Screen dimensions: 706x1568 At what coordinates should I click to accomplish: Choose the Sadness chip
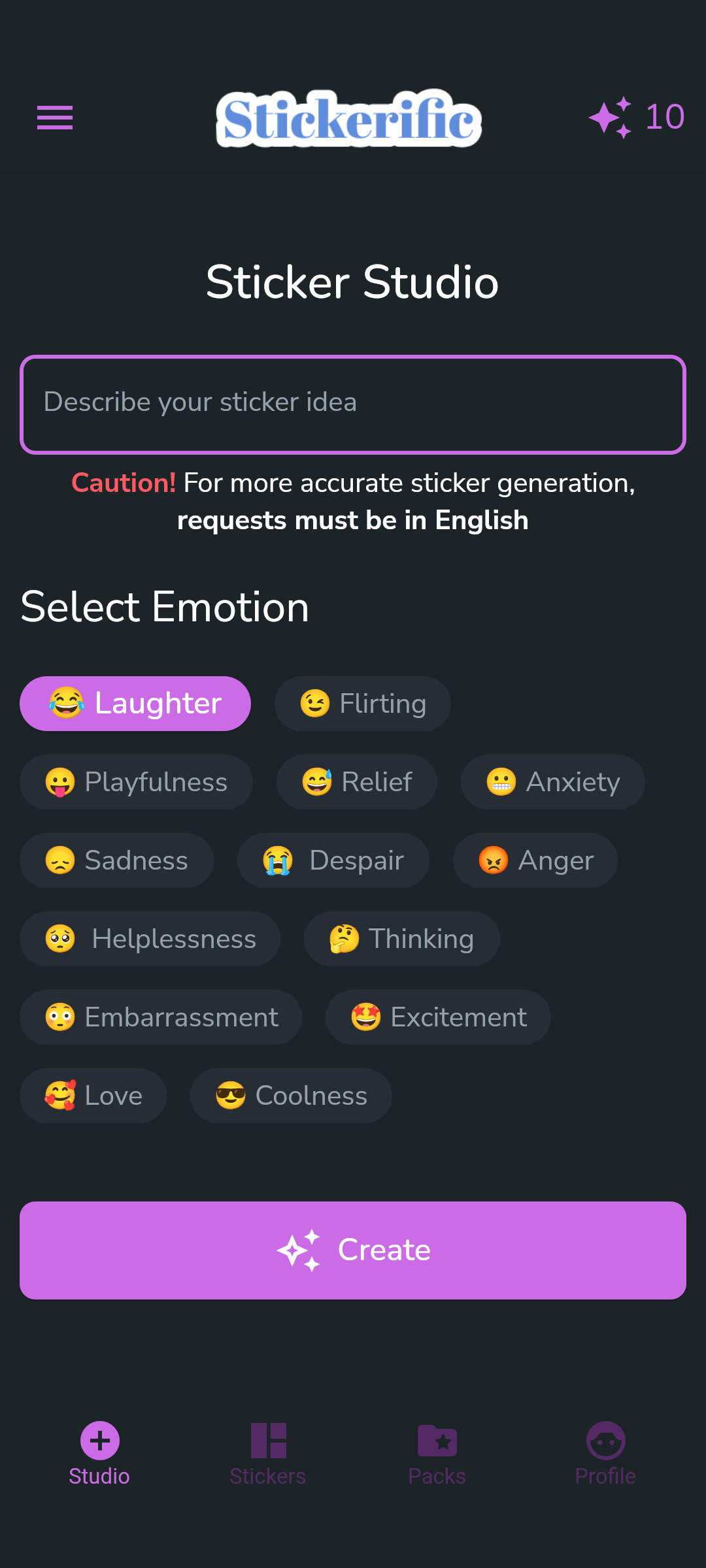pyautogui.click(x=116, y=860)
